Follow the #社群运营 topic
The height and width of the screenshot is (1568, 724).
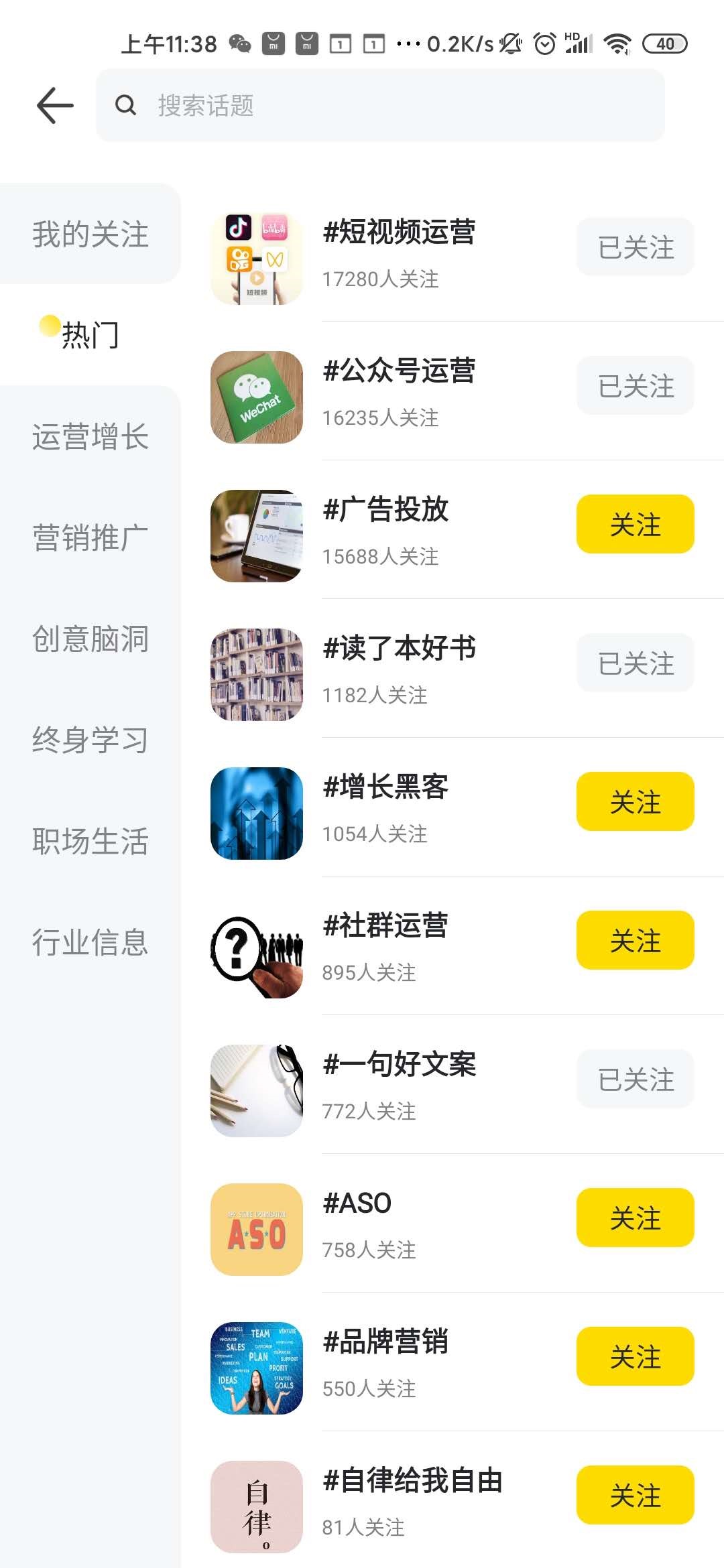tap(636, 940)
